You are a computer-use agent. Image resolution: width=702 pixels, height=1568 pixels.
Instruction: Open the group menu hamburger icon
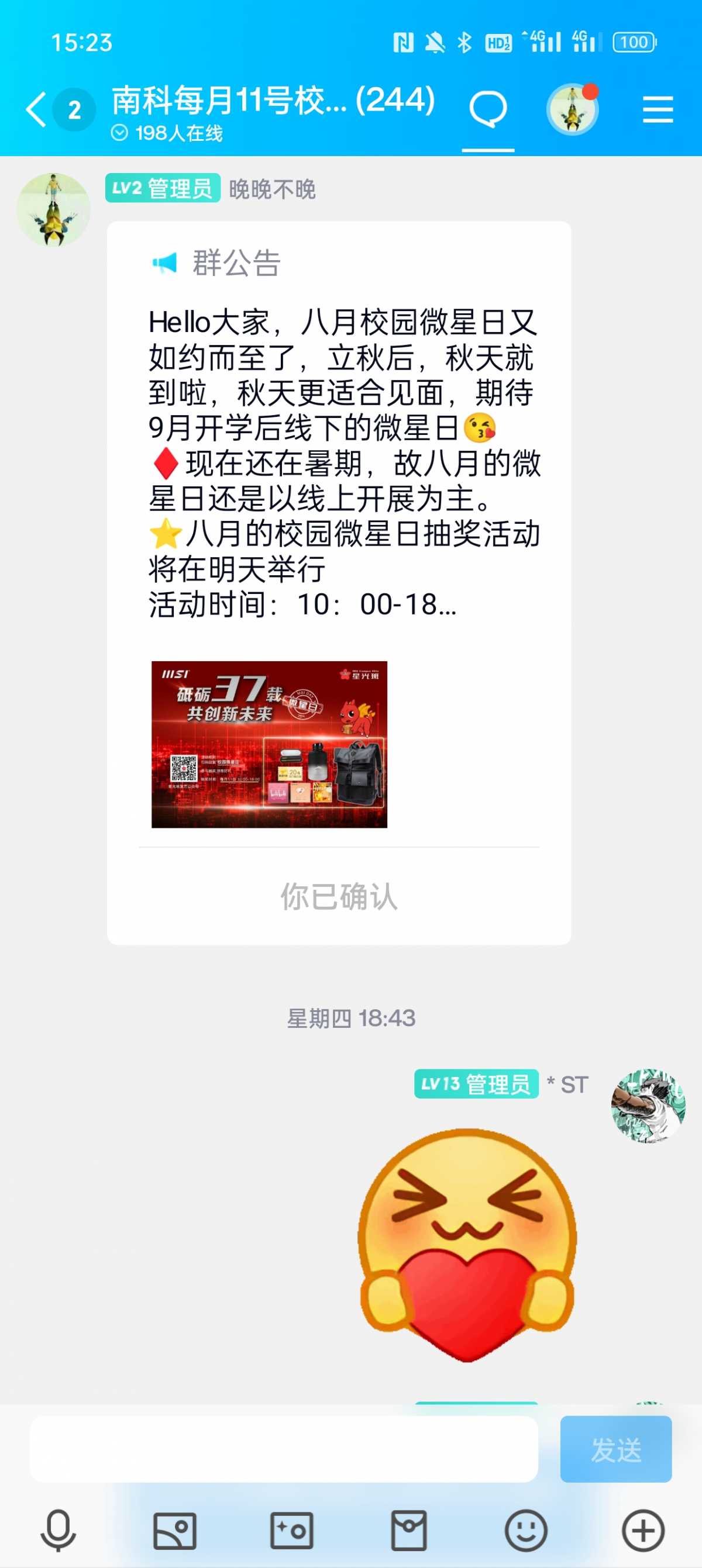[x=658, y=110]
